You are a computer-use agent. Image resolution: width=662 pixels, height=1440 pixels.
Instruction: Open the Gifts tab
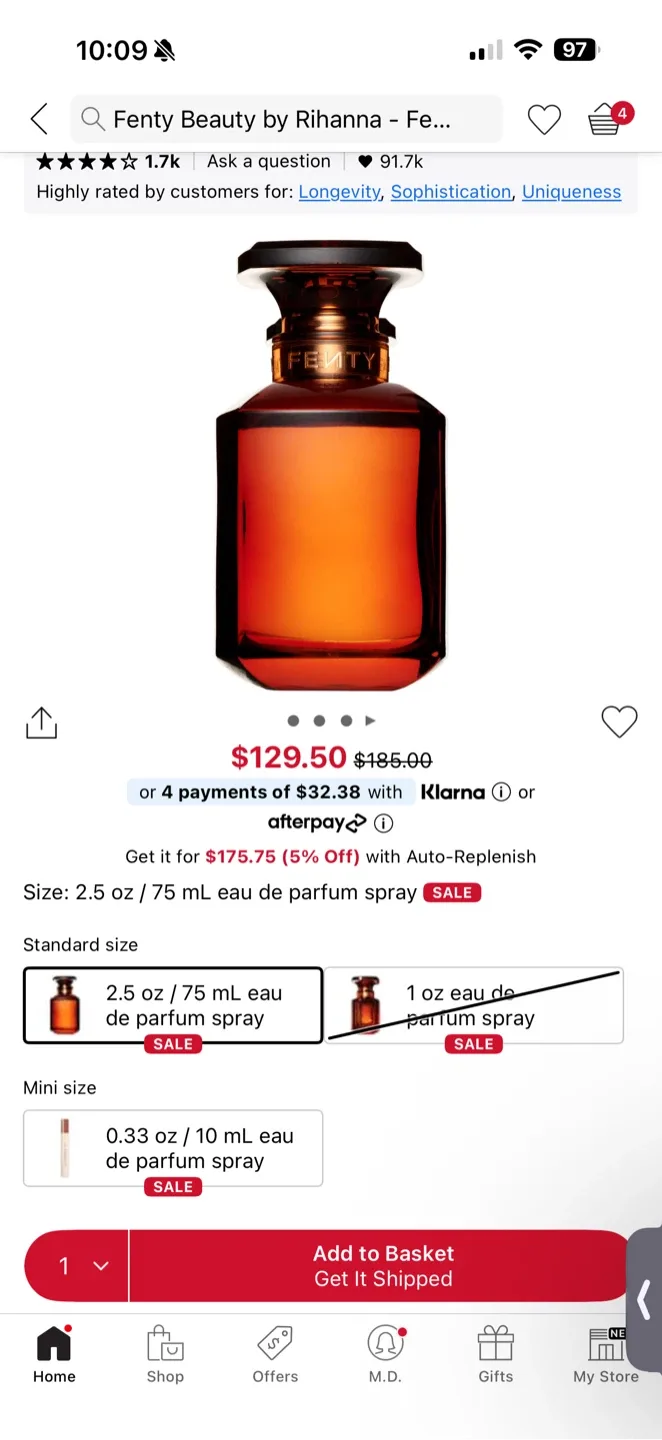coord(495,1354)
